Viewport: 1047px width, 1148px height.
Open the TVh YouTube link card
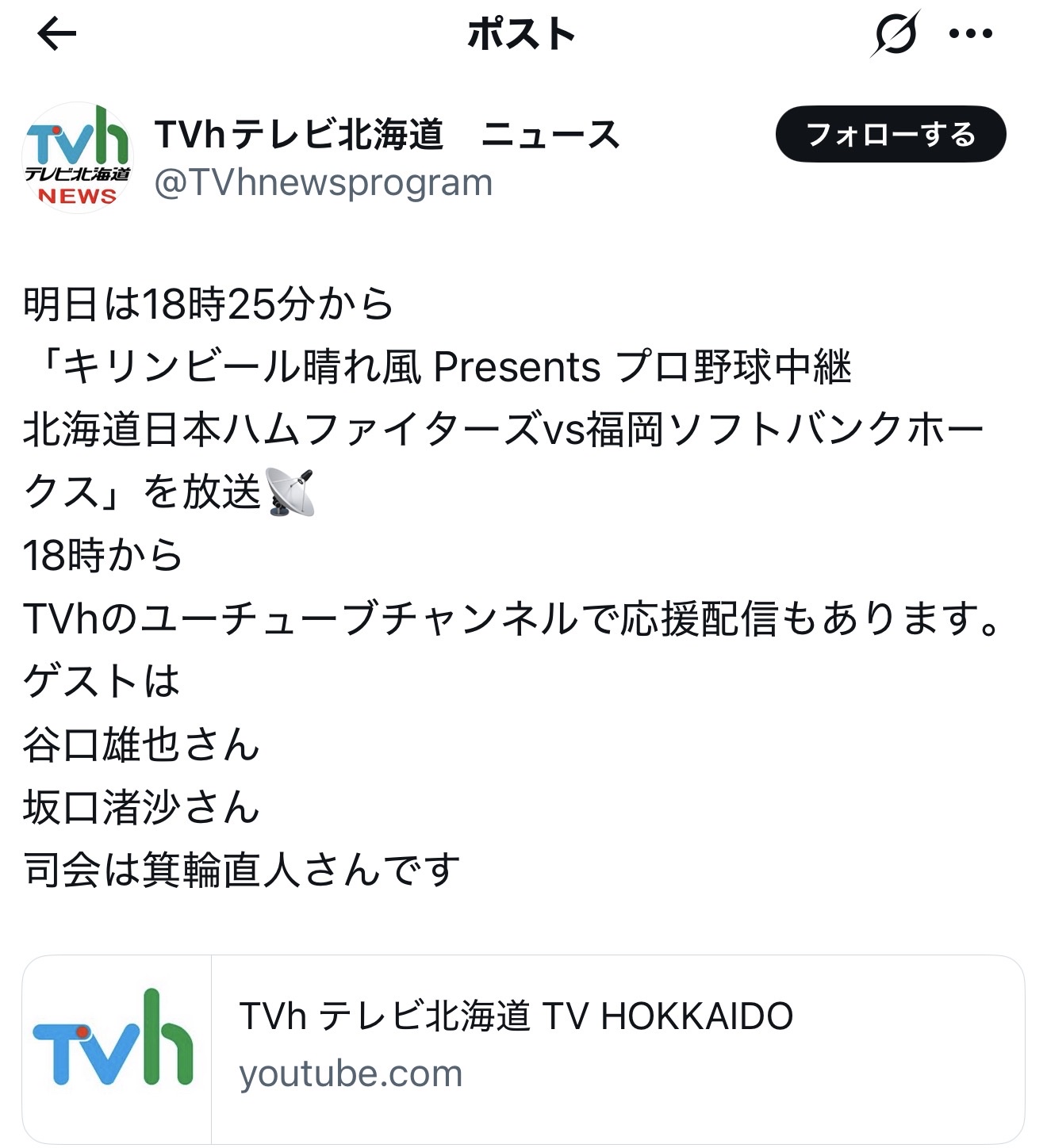pos(523,1049)
